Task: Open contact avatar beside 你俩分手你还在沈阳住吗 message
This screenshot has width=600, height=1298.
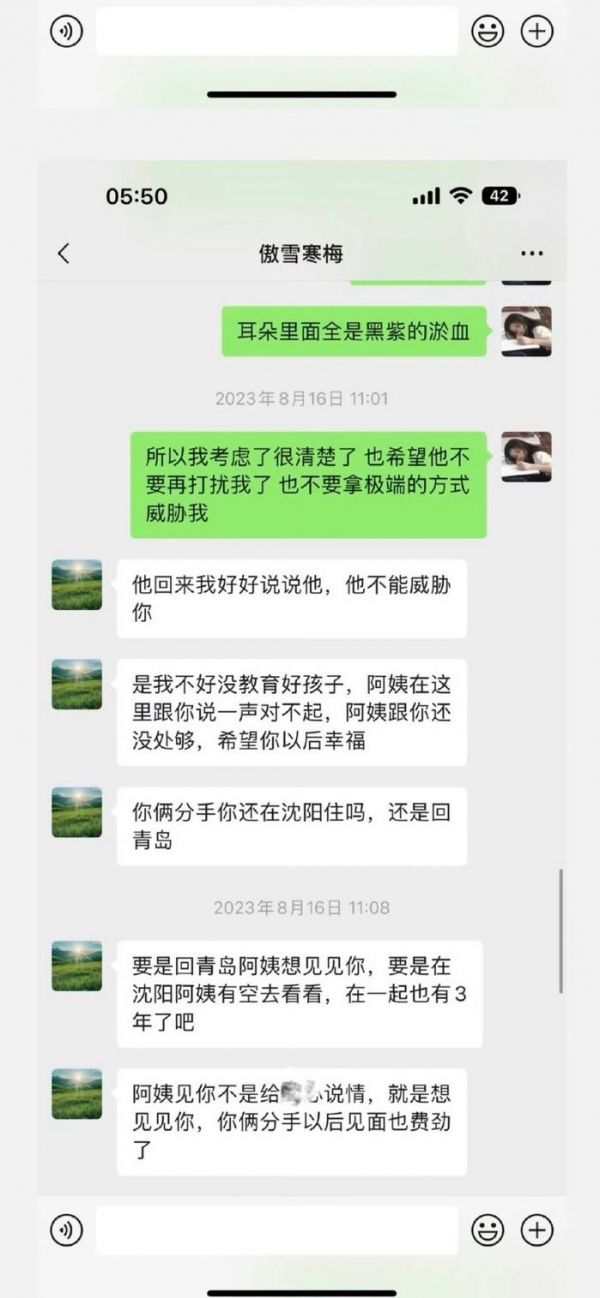Action: [x=77, y=812]
